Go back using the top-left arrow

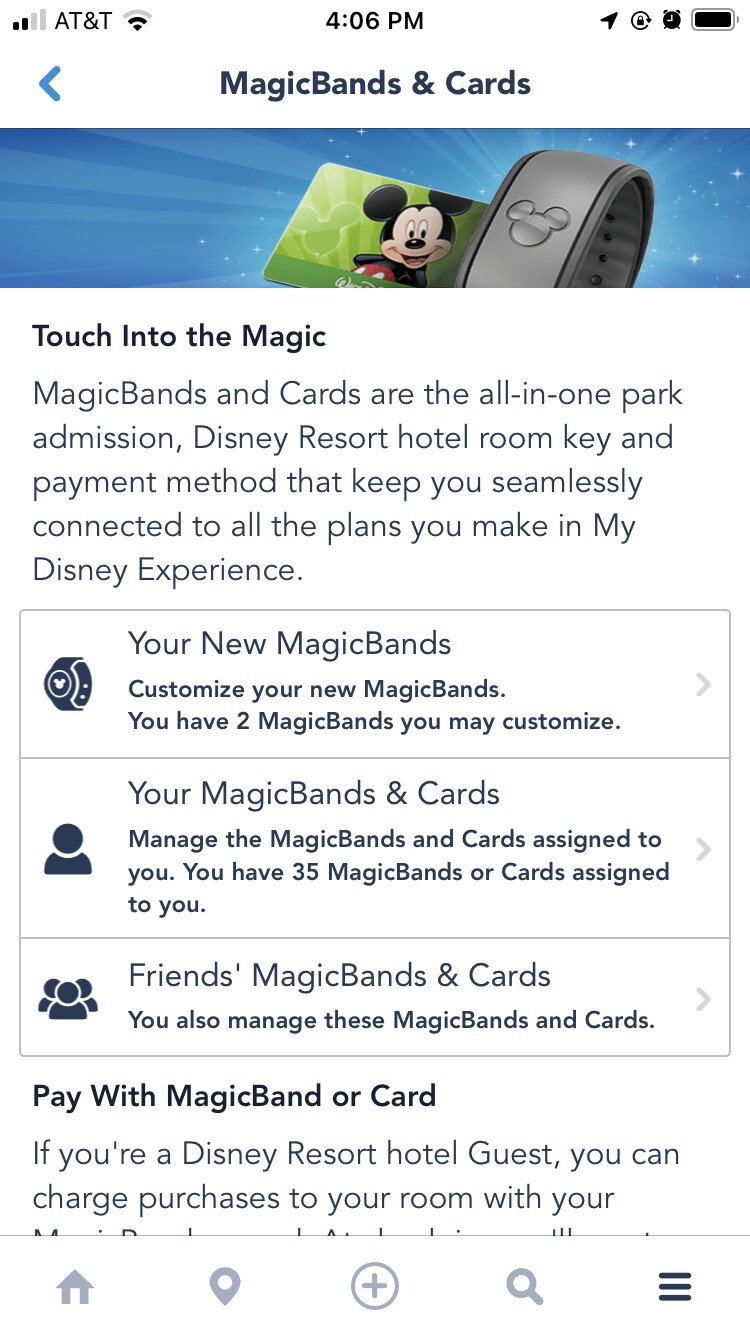coord(50,84)
